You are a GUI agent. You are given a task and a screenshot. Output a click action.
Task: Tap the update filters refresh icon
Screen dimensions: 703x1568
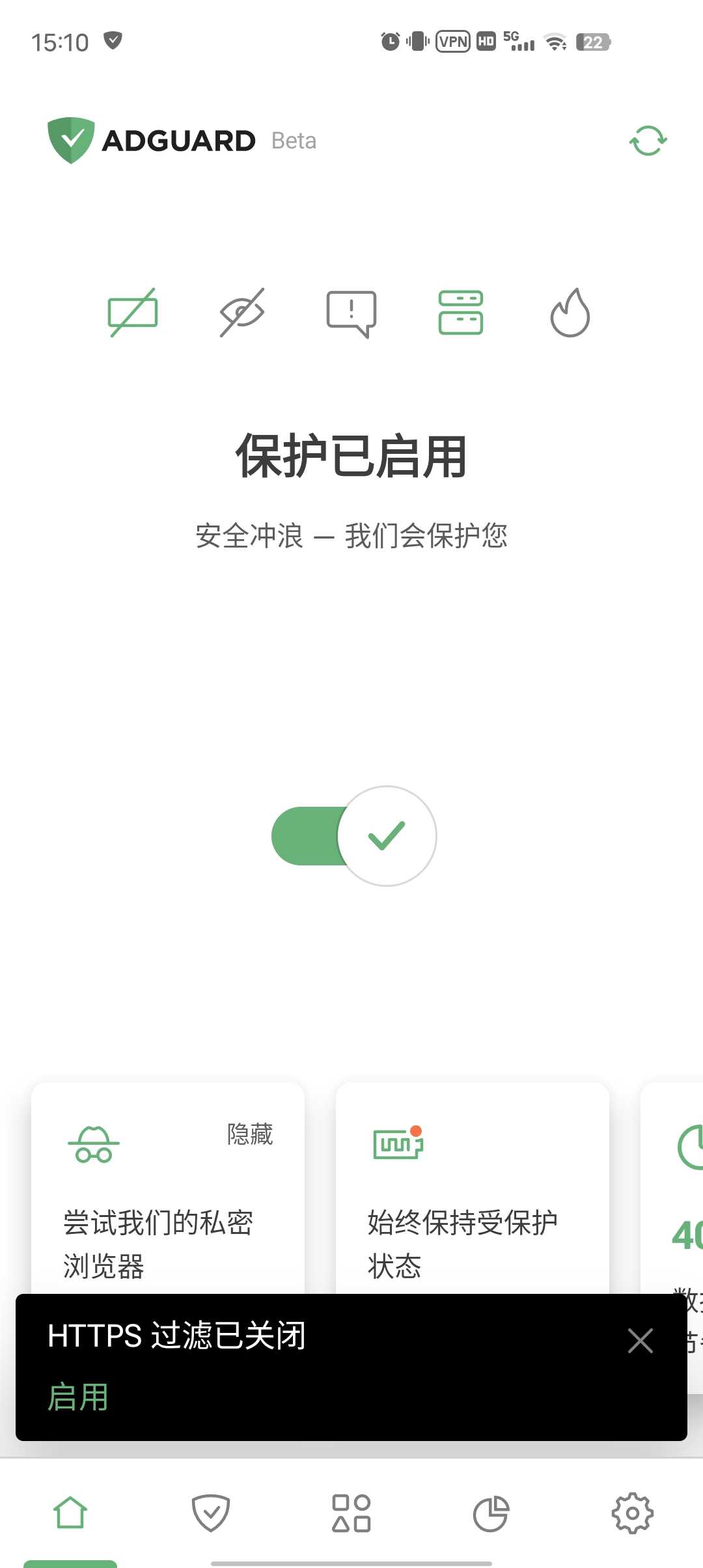tap(648, 141)
